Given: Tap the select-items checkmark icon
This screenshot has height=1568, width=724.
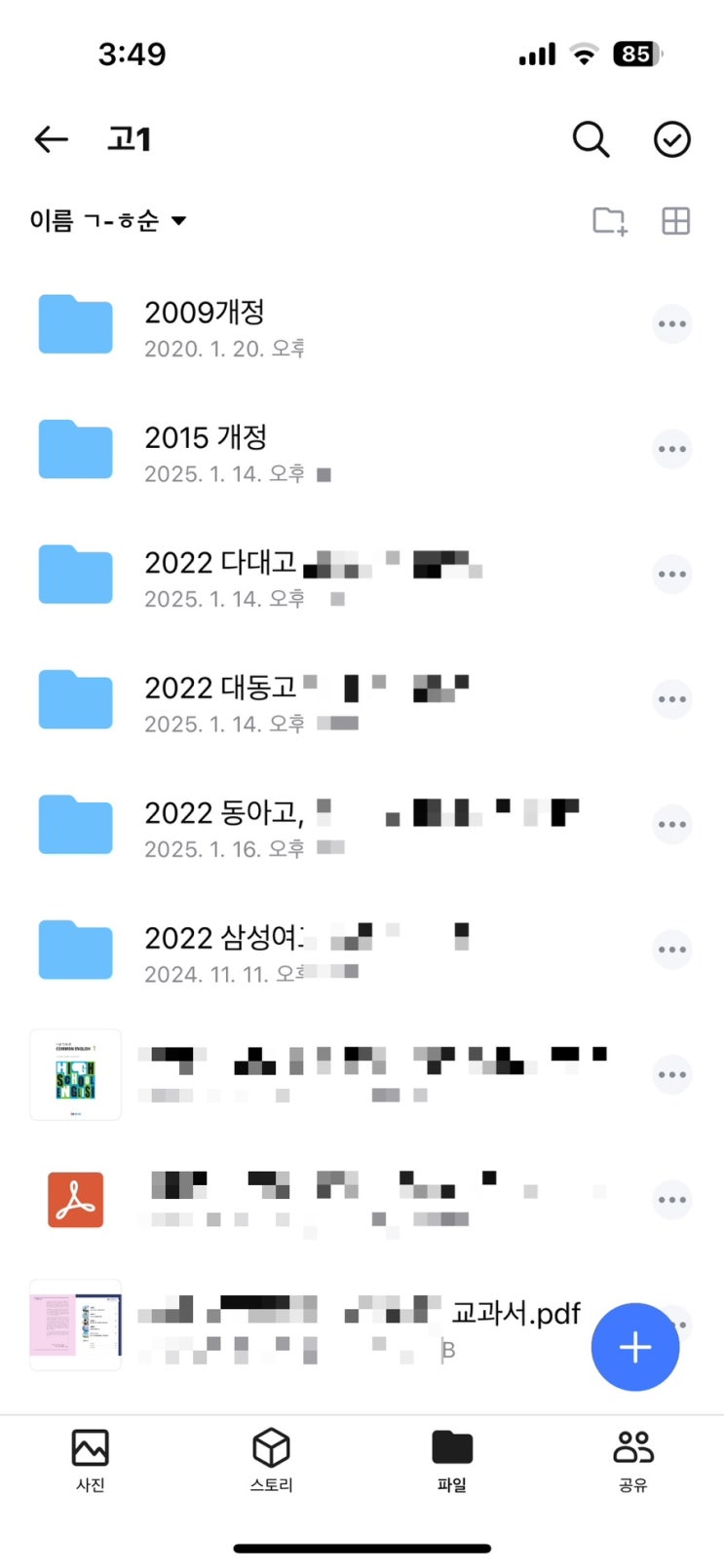Looking at the screenshot, I should coord(671,139).
